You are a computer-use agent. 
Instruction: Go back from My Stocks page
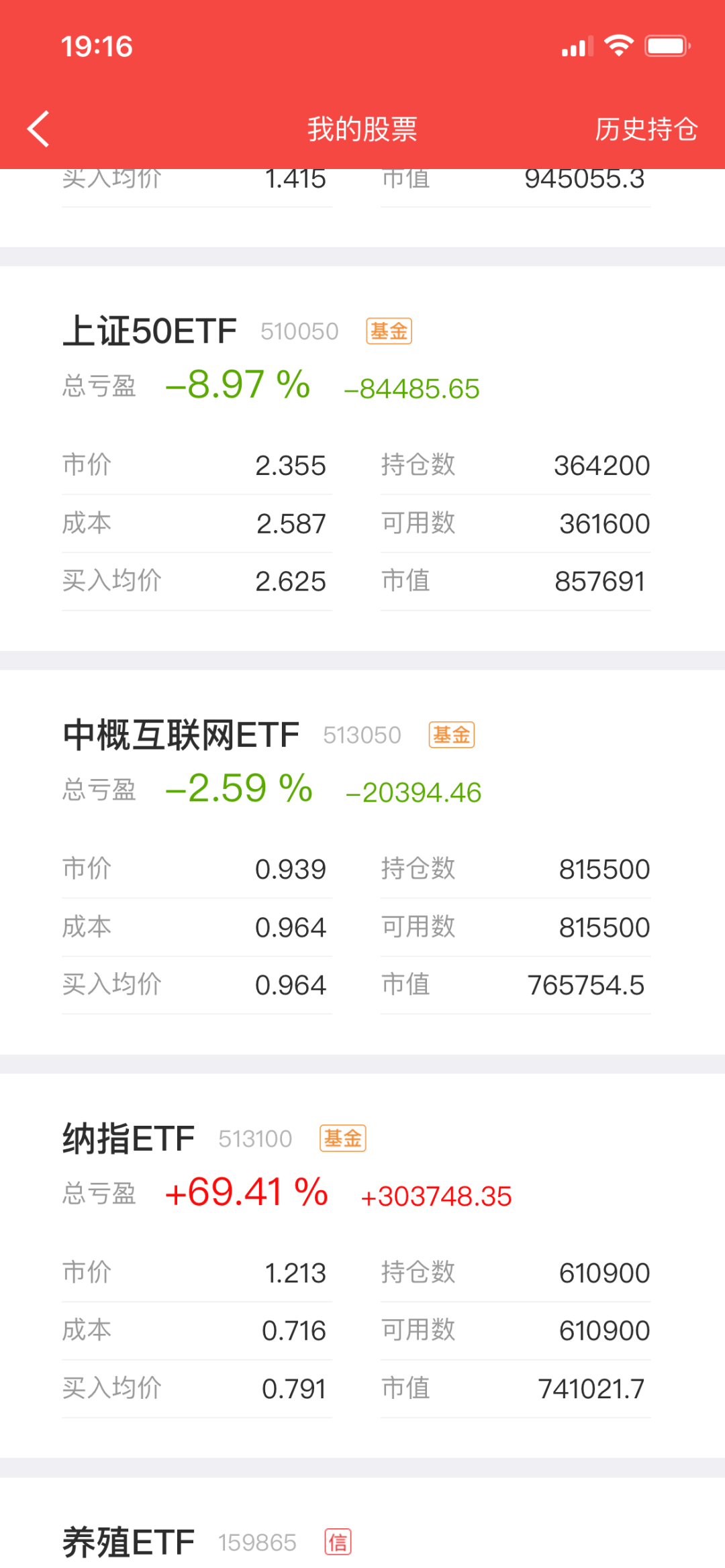(39, 129)
